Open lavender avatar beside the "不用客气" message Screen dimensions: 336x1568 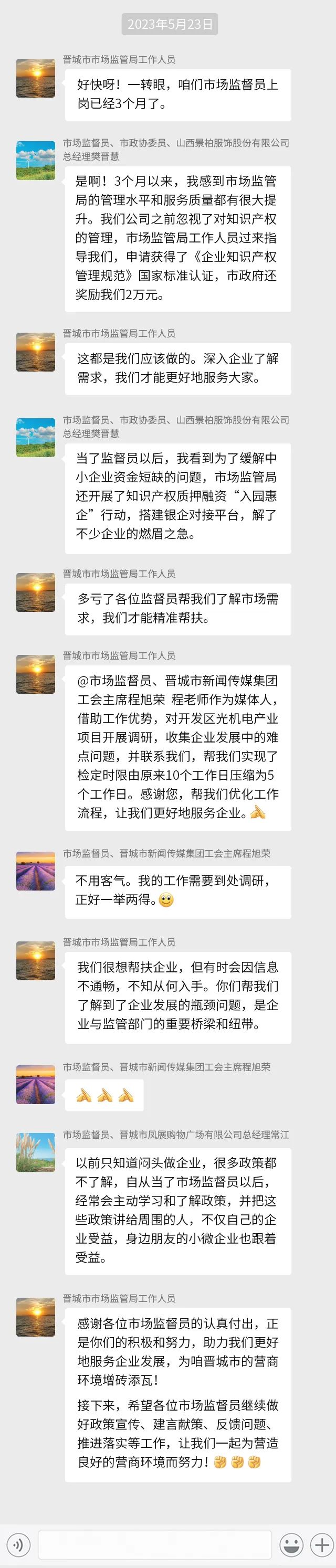35,872
